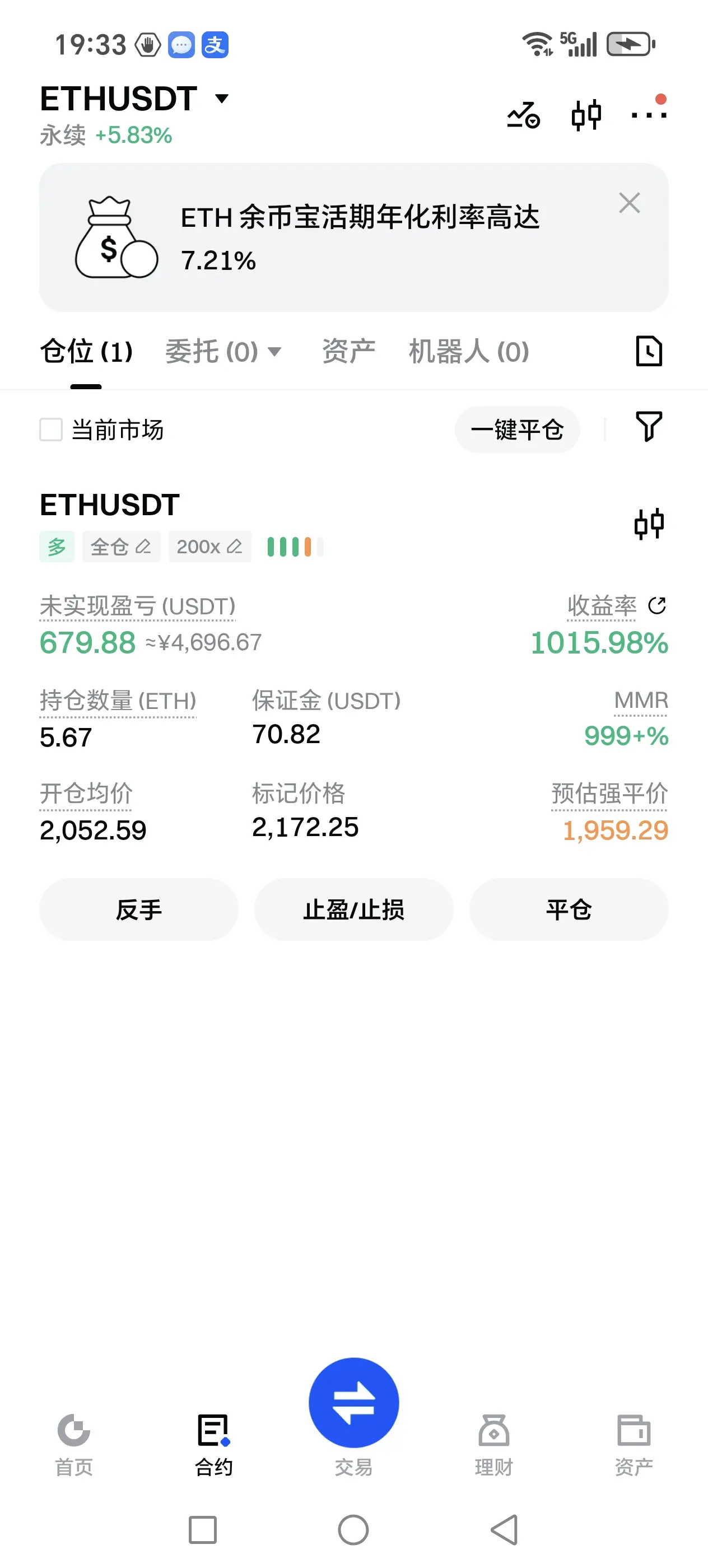Edit the 全仓 margin mode
Viewport: 708px width, 1568px height.
(x=121, y=547)
